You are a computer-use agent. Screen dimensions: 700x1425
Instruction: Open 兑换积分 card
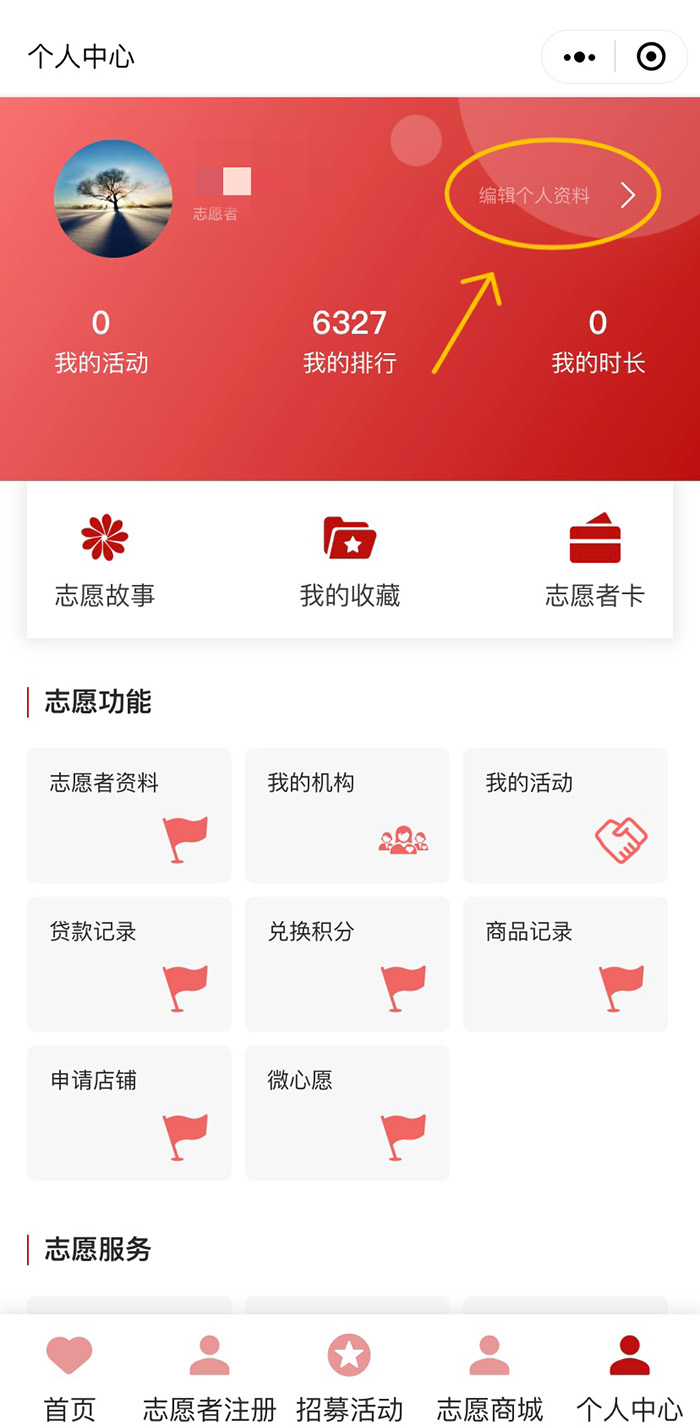[347, 964]
